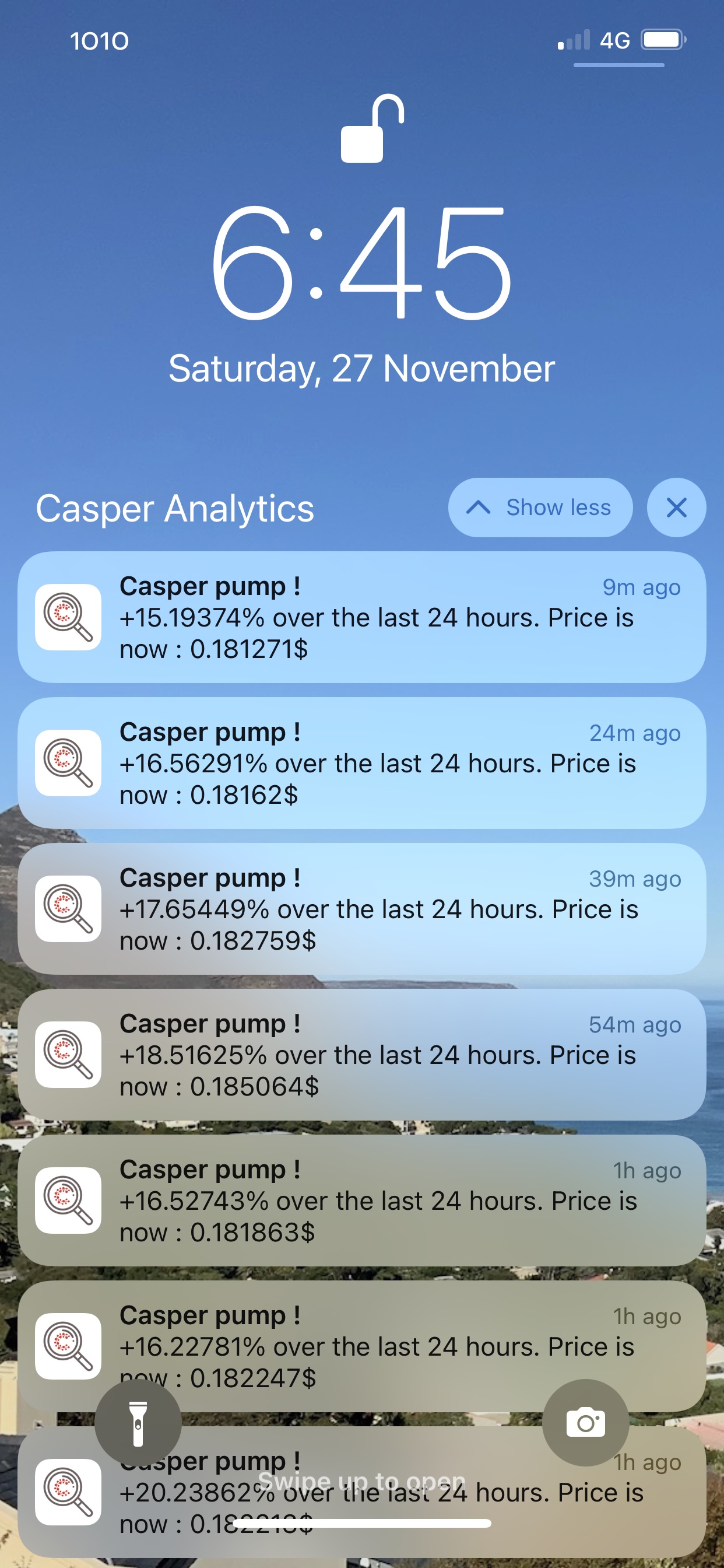Open the Casper pump alert from 54m ago
Screen dimensions: 724x1568
pyautogui.click(x=361, y=1054)
